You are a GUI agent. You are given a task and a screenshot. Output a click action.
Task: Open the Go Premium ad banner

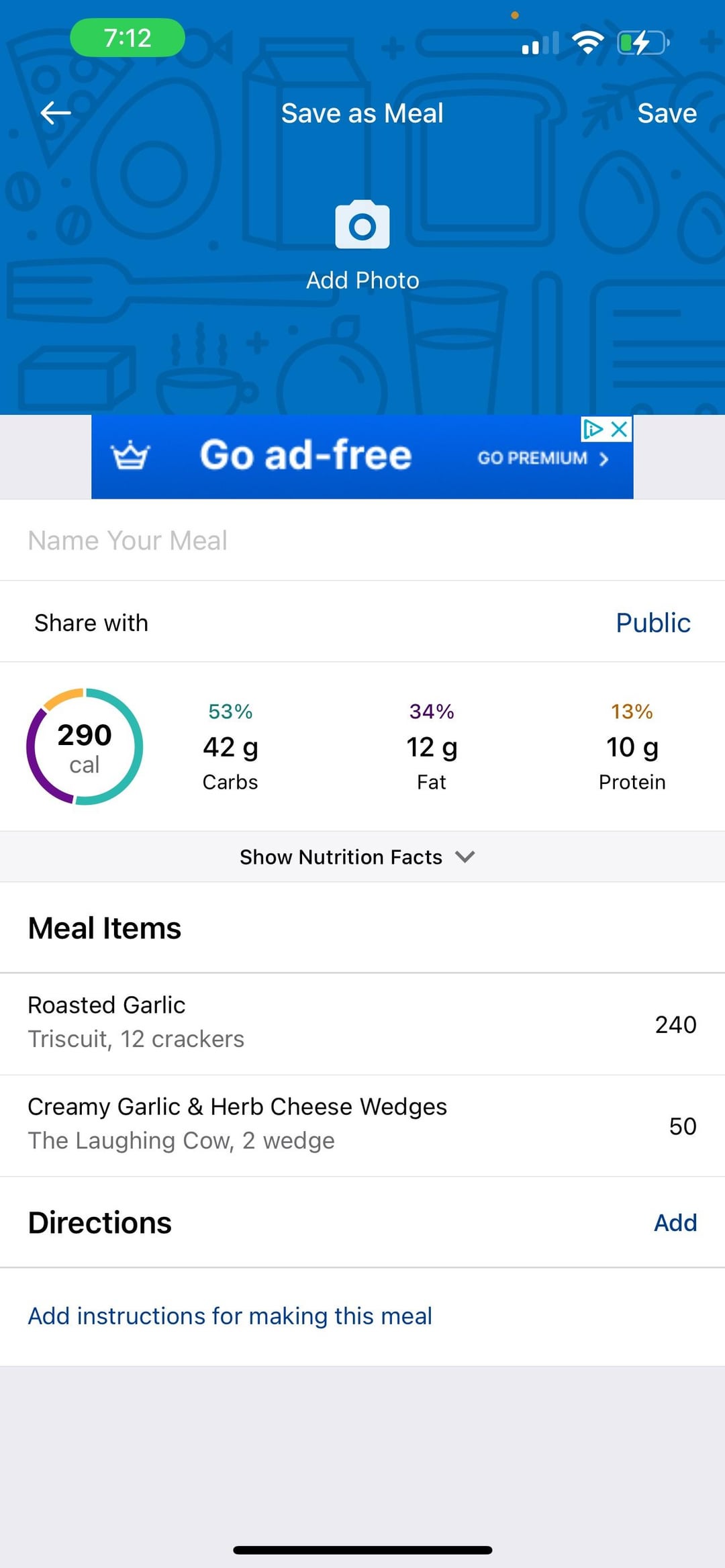362,456
